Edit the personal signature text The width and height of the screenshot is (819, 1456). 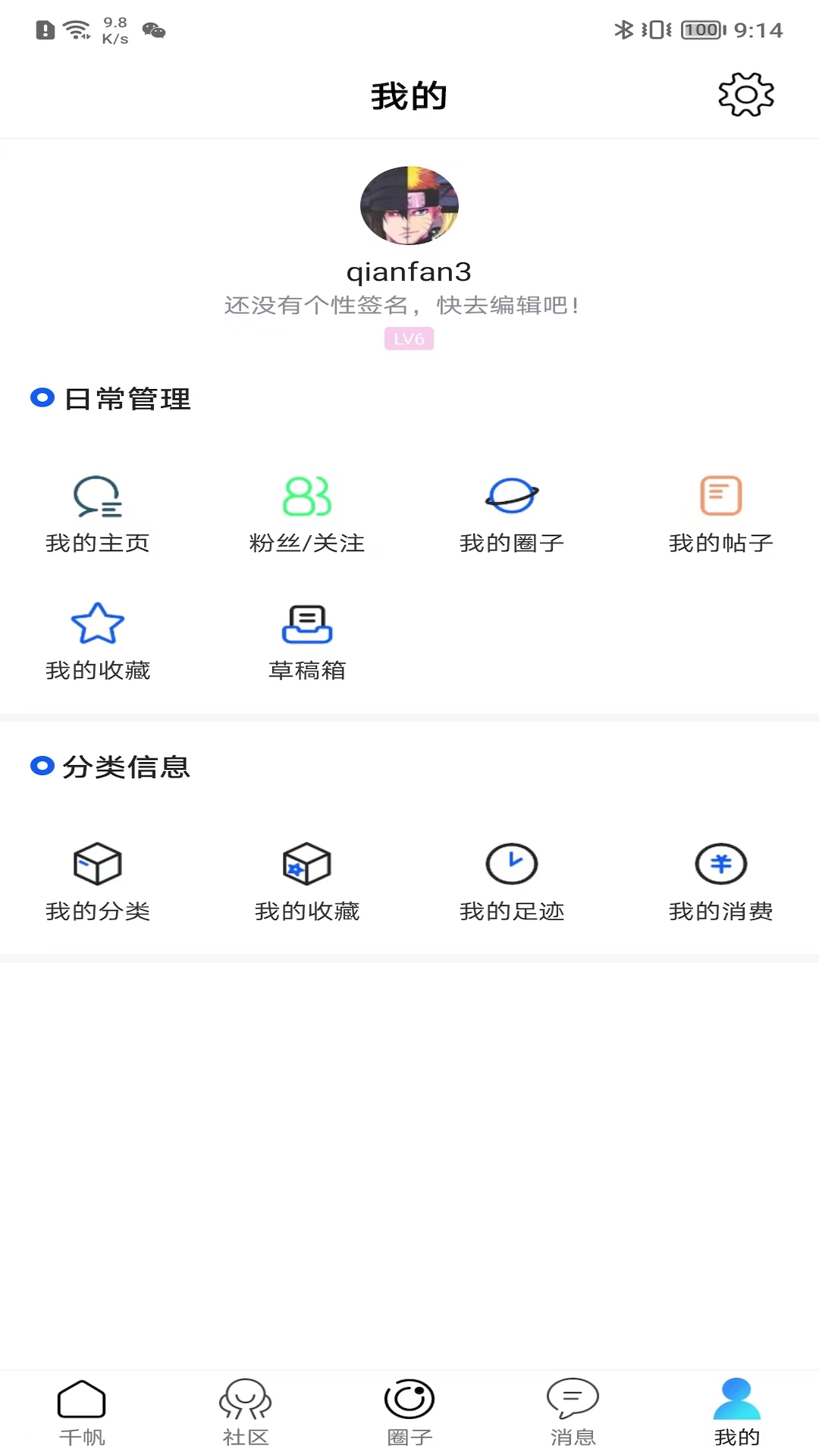(x=401, y=306)
